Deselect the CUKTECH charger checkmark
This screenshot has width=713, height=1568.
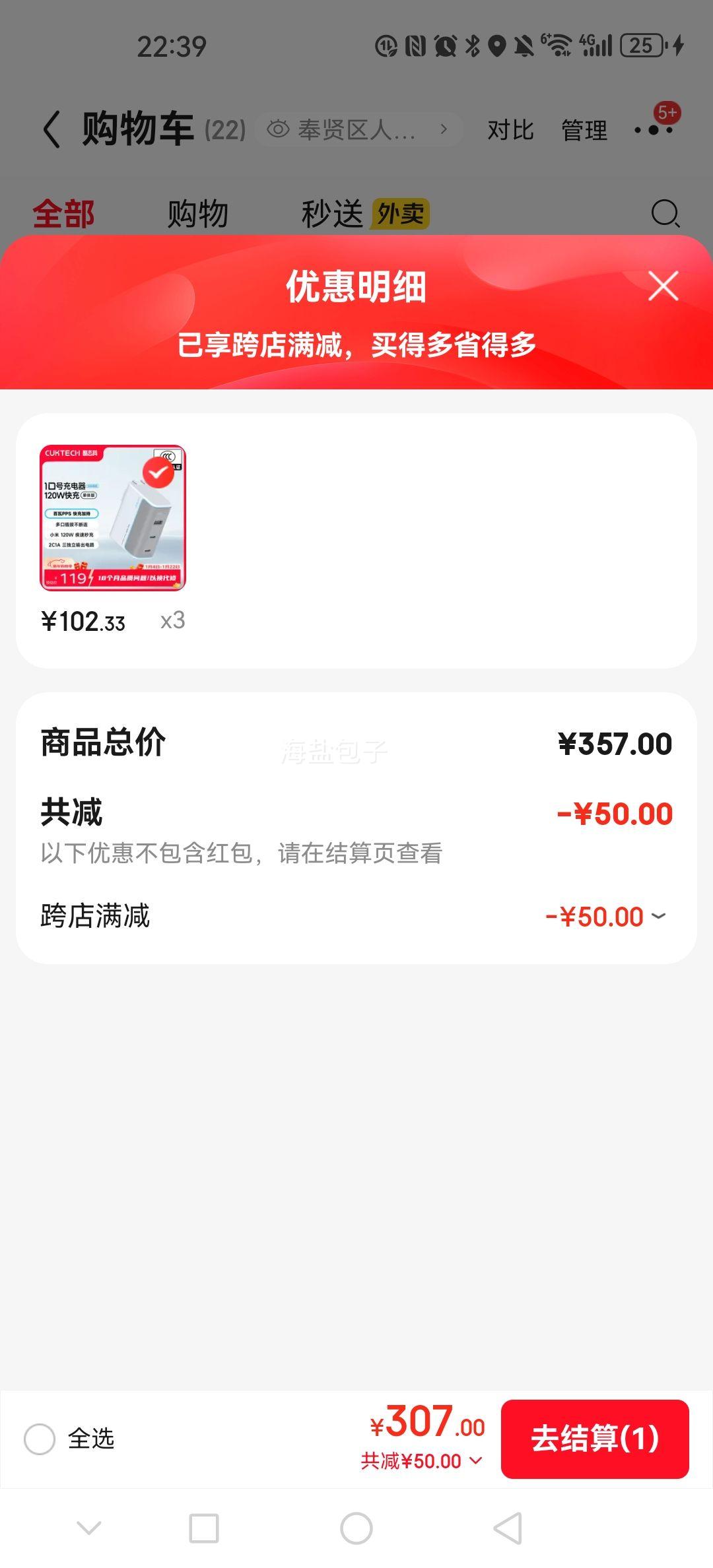[x=158, y=471]
